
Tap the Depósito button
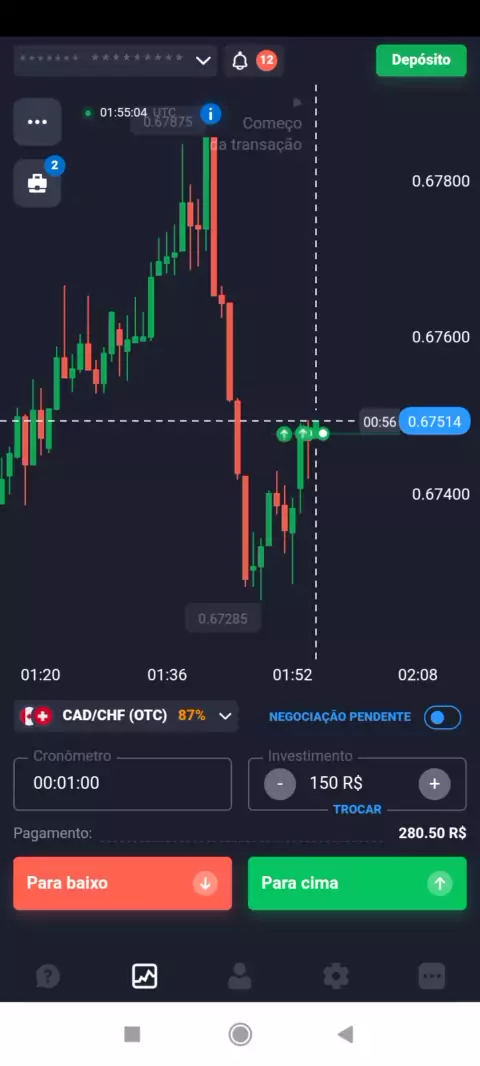(421, 60)
